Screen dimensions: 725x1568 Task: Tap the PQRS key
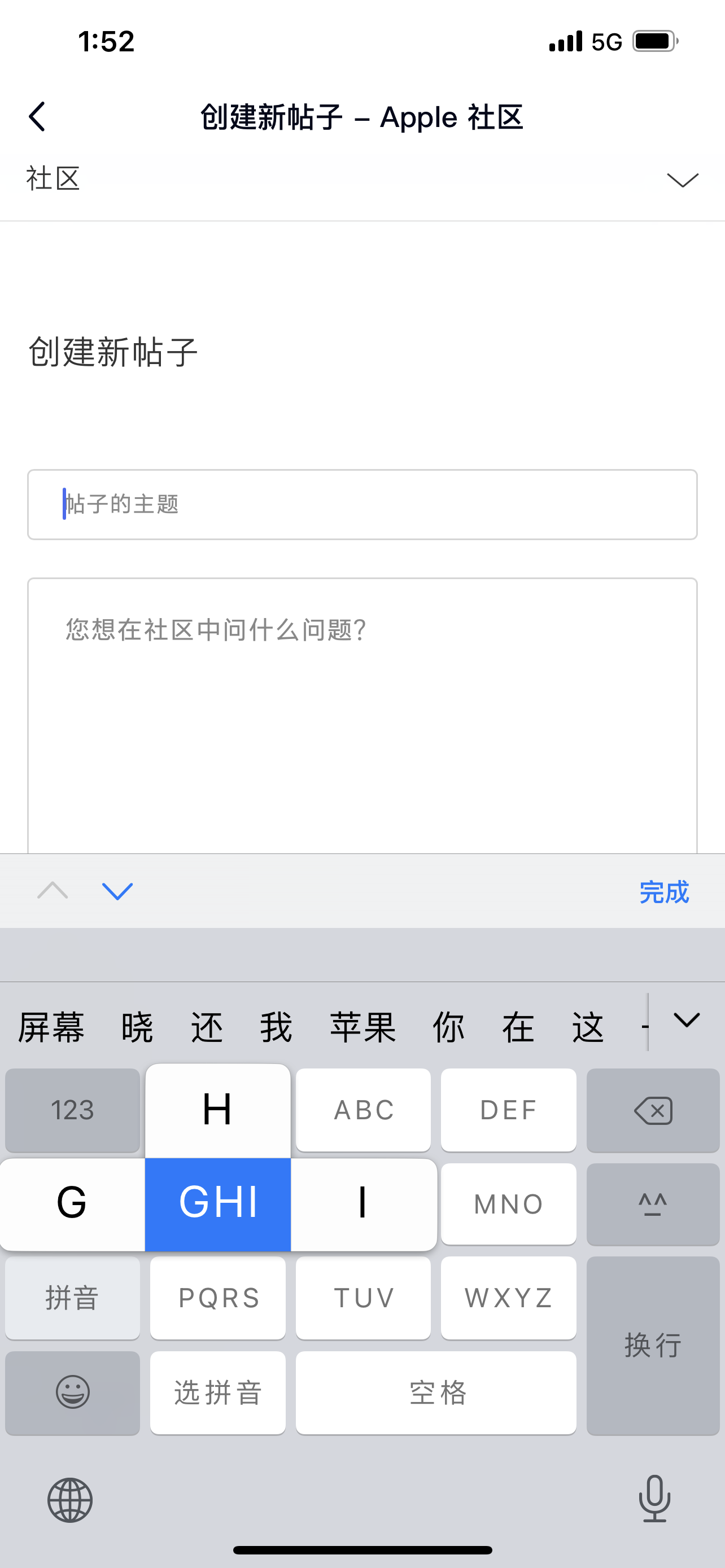click(x=218, y=1298)
